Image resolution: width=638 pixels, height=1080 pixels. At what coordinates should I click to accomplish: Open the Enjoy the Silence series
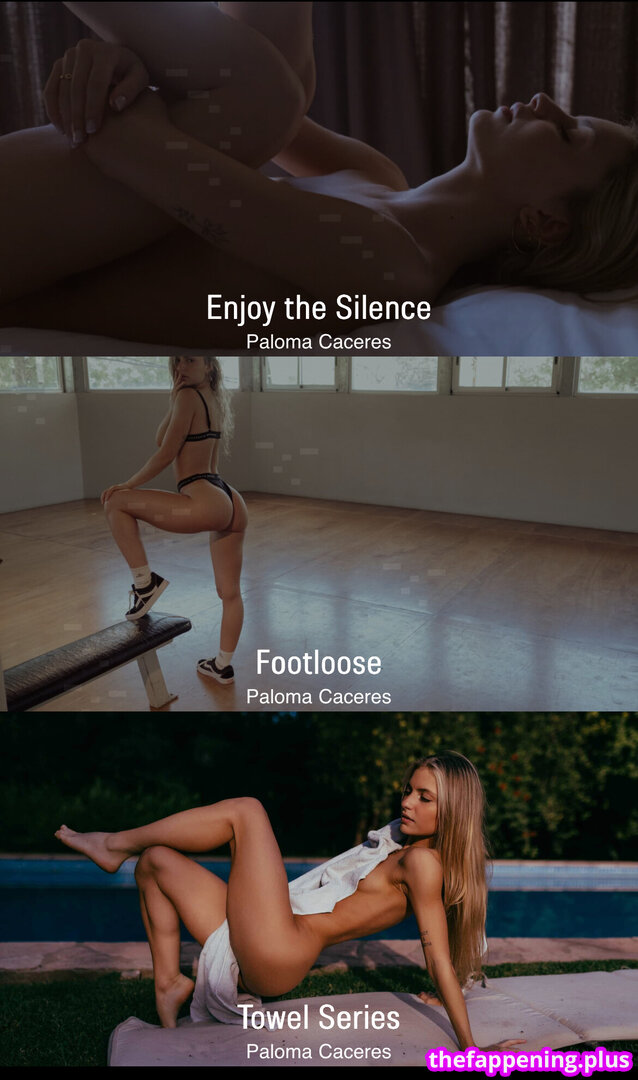point(318,307)
